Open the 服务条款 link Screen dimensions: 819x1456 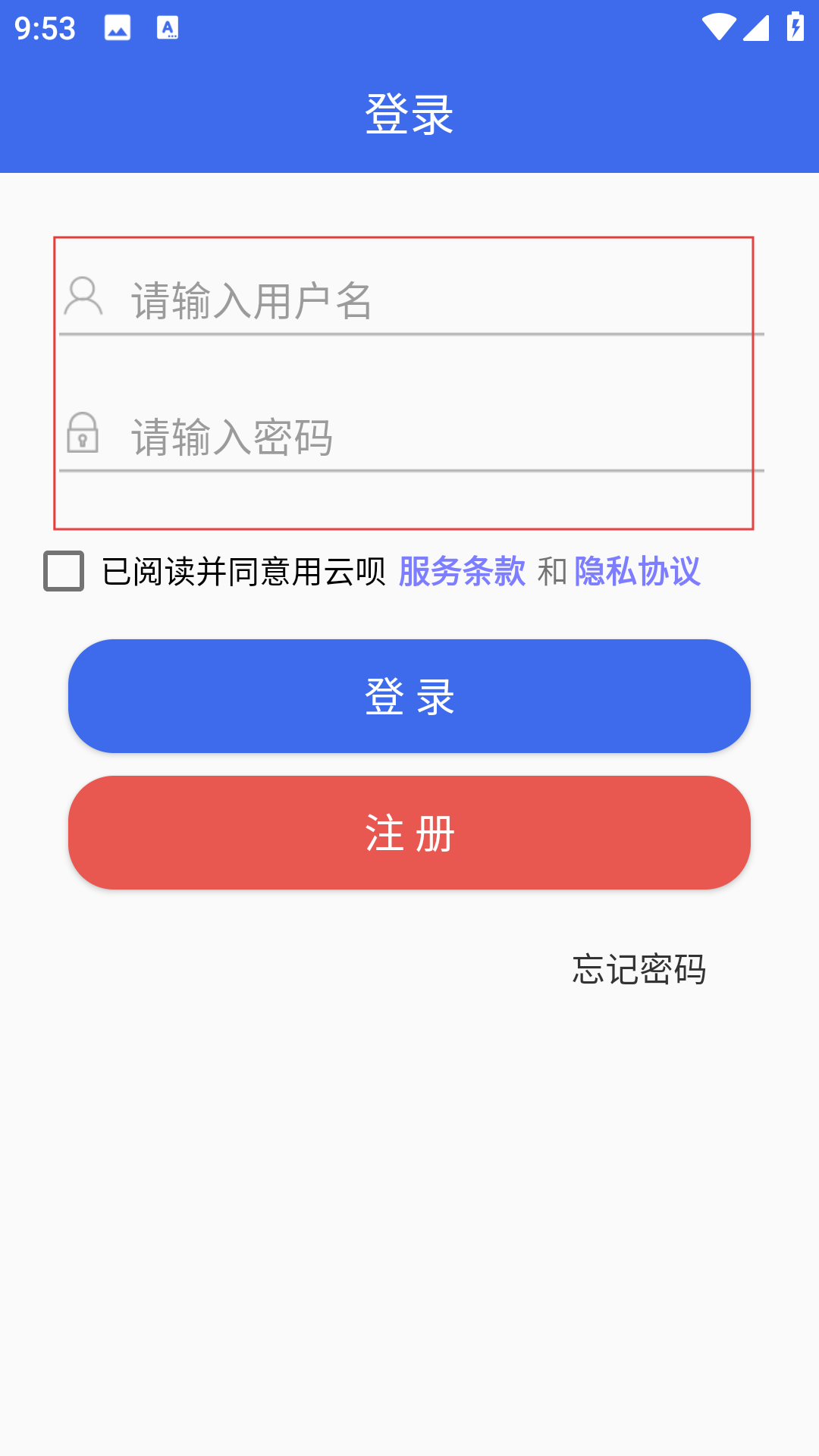[x=462, y=571]
